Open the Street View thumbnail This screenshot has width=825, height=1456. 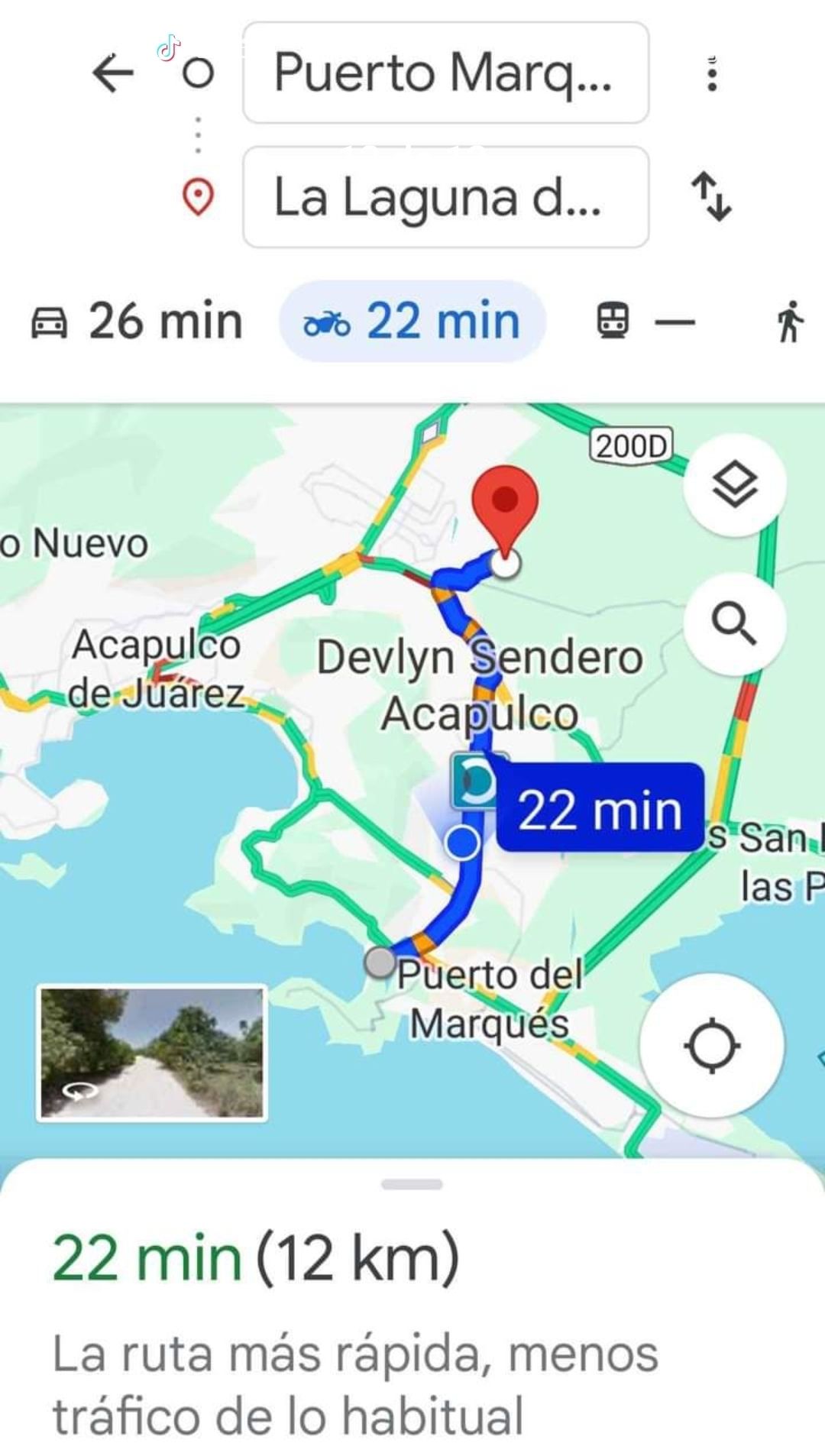[152, 1053]
